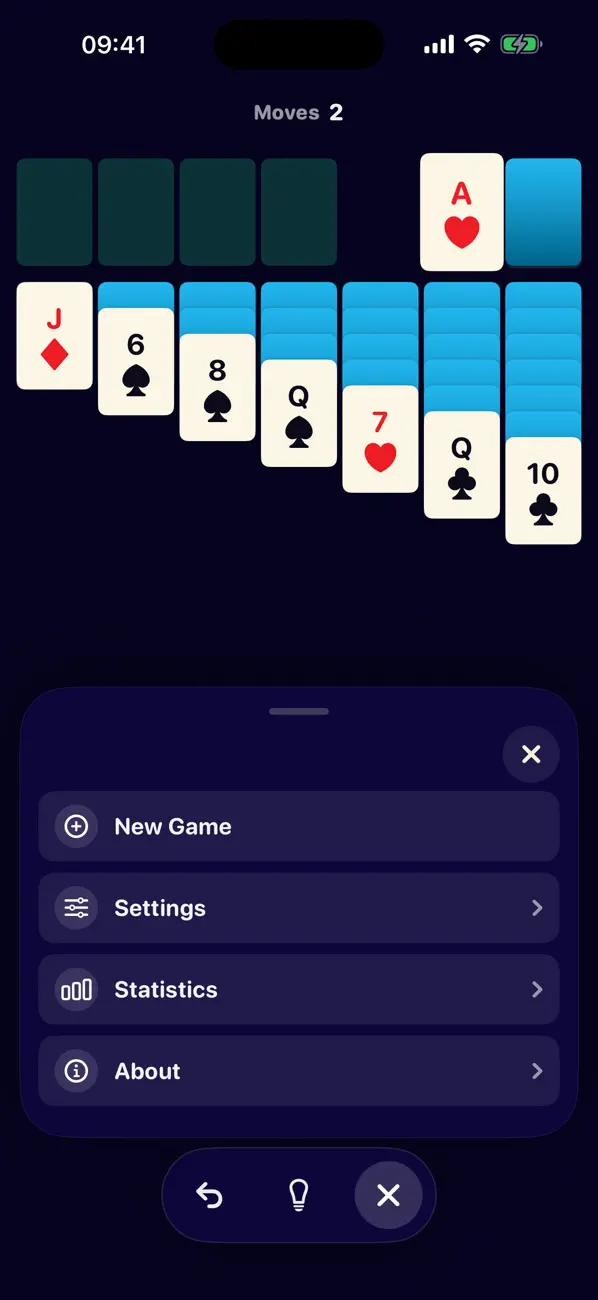
Task: Start a New Game
Action: point(299,826)
